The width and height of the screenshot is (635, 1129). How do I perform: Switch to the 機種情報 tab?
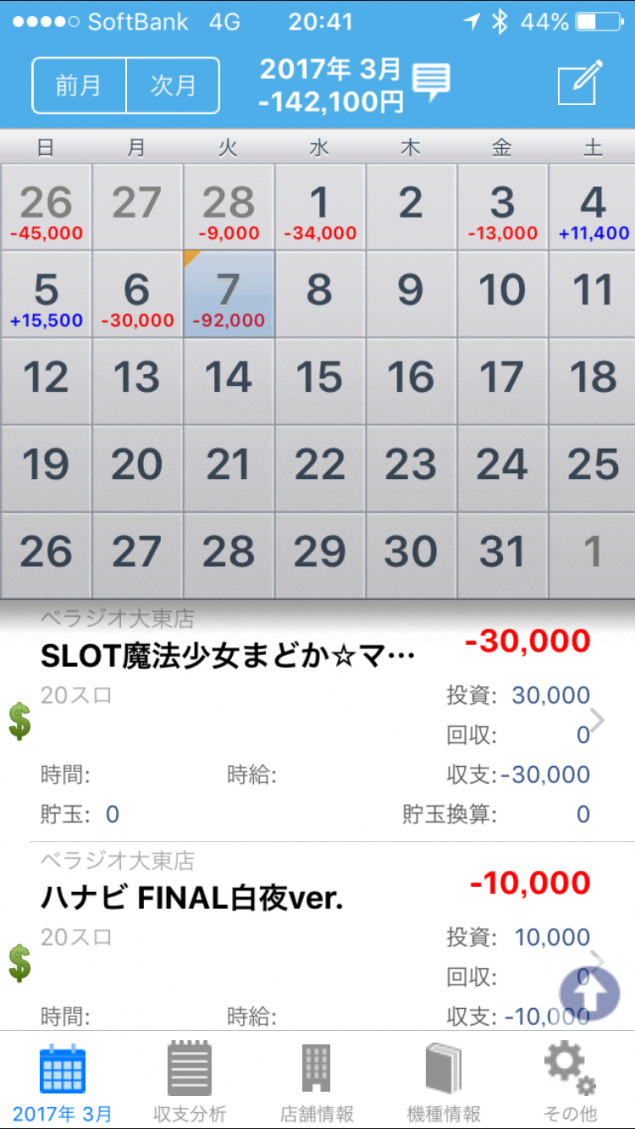(x=443, y=1081)
